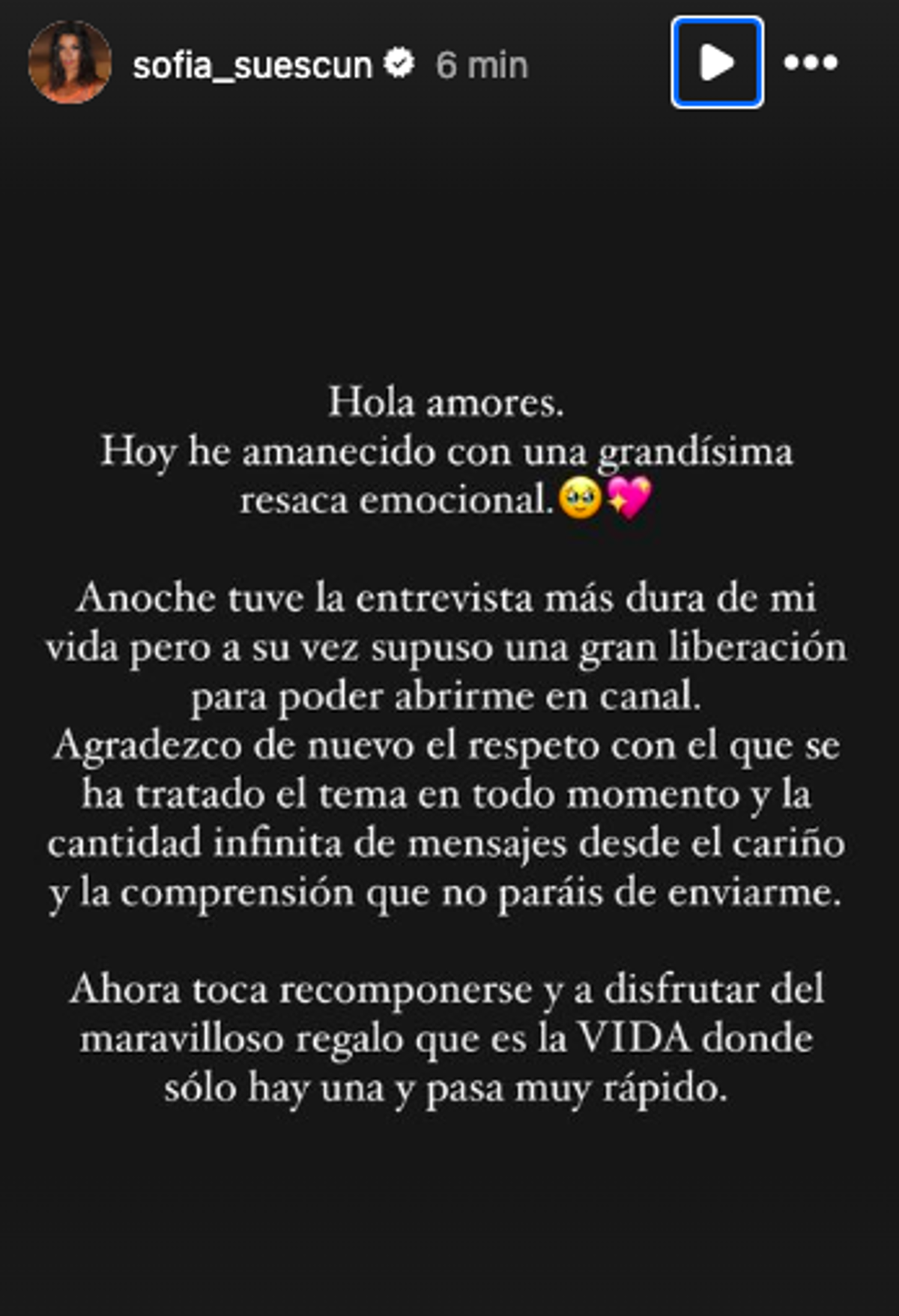Image resolution: width=899 pixels, height=1316 pixels.
Task: Tap the sofia_suescun username link
Action: pos(252,66)
